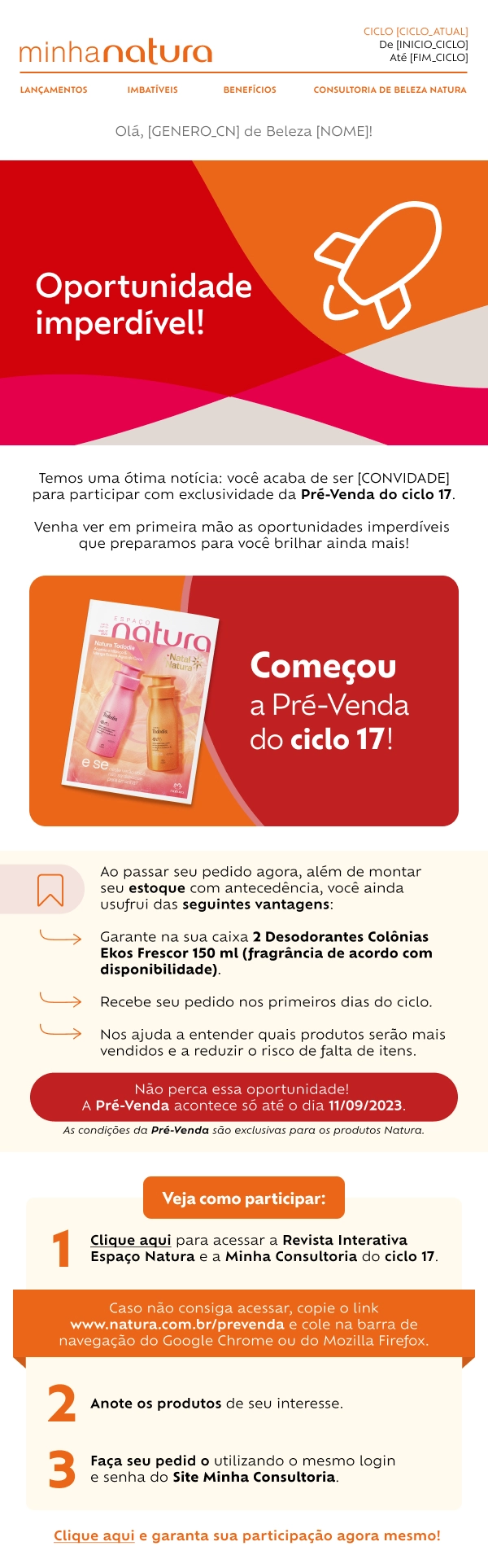Open Consultoria de Beleza Natura
Screen dimensions: 488x1568
point(390,90)
